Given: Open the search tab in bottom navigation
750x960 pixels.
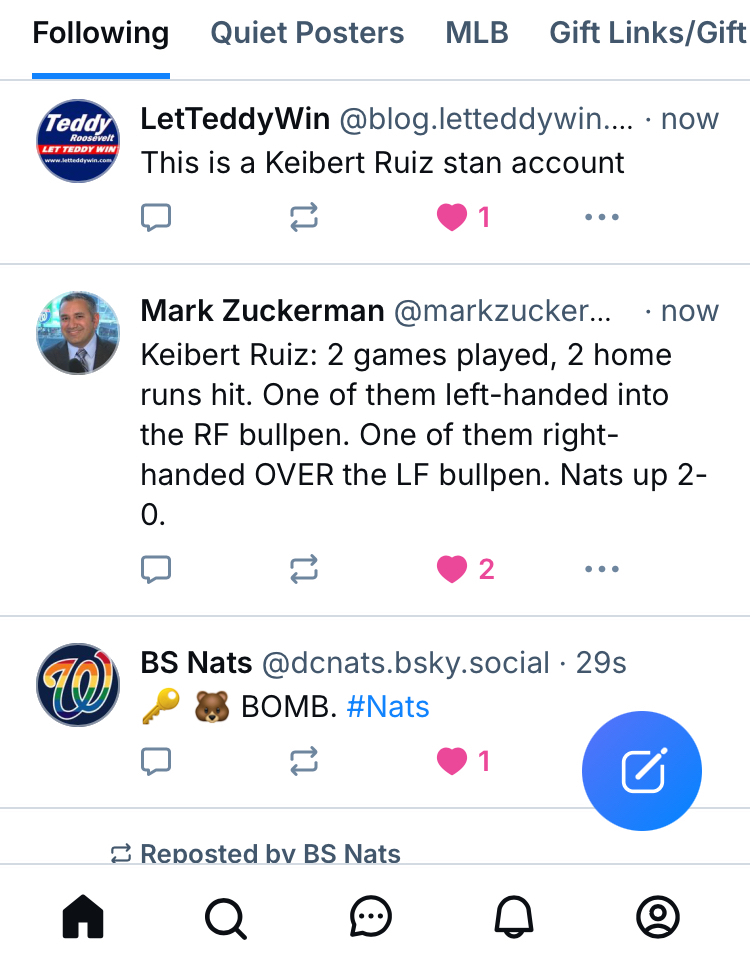Looking at the screenshot, I should point(226,916).
